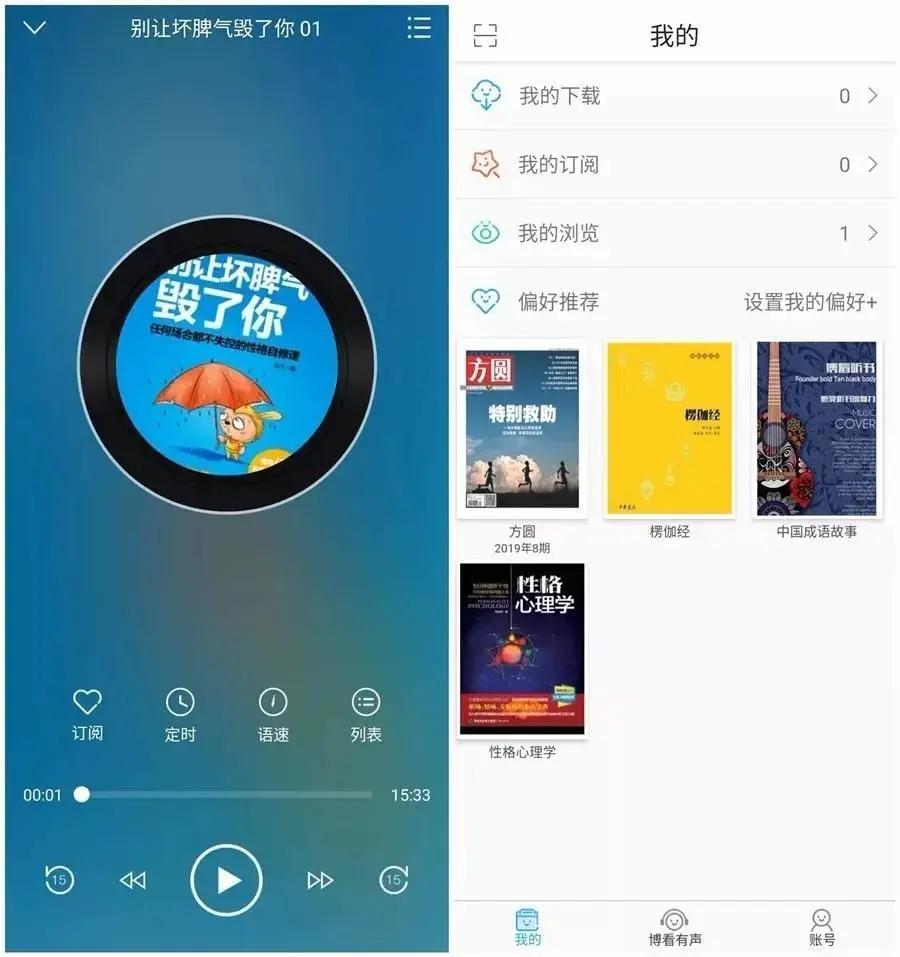Open 我的下载 downloads
This screenshot has width=900, height=957.
click(674, 96)
